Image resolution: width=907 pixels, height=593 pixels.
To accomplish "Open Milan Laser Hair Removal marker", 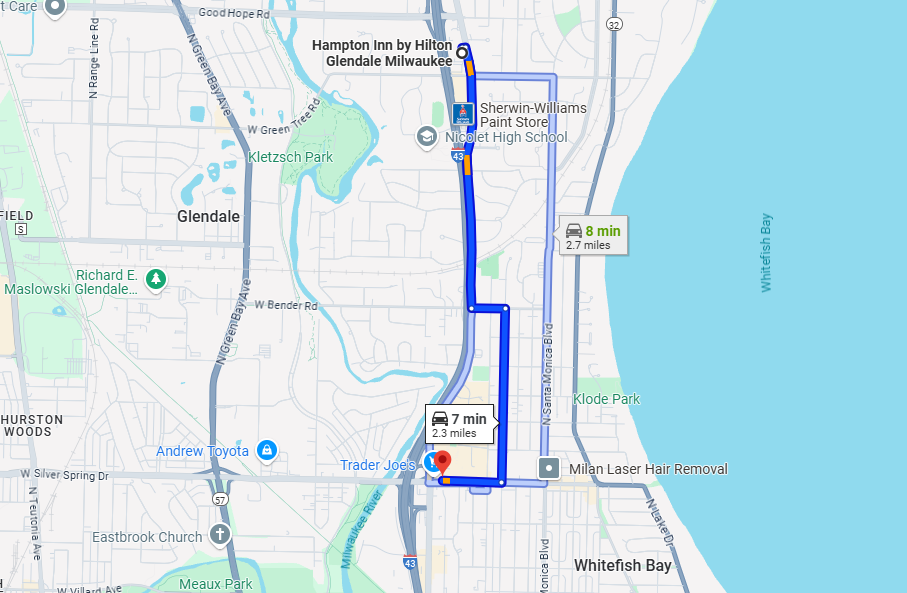I will 549,468.
